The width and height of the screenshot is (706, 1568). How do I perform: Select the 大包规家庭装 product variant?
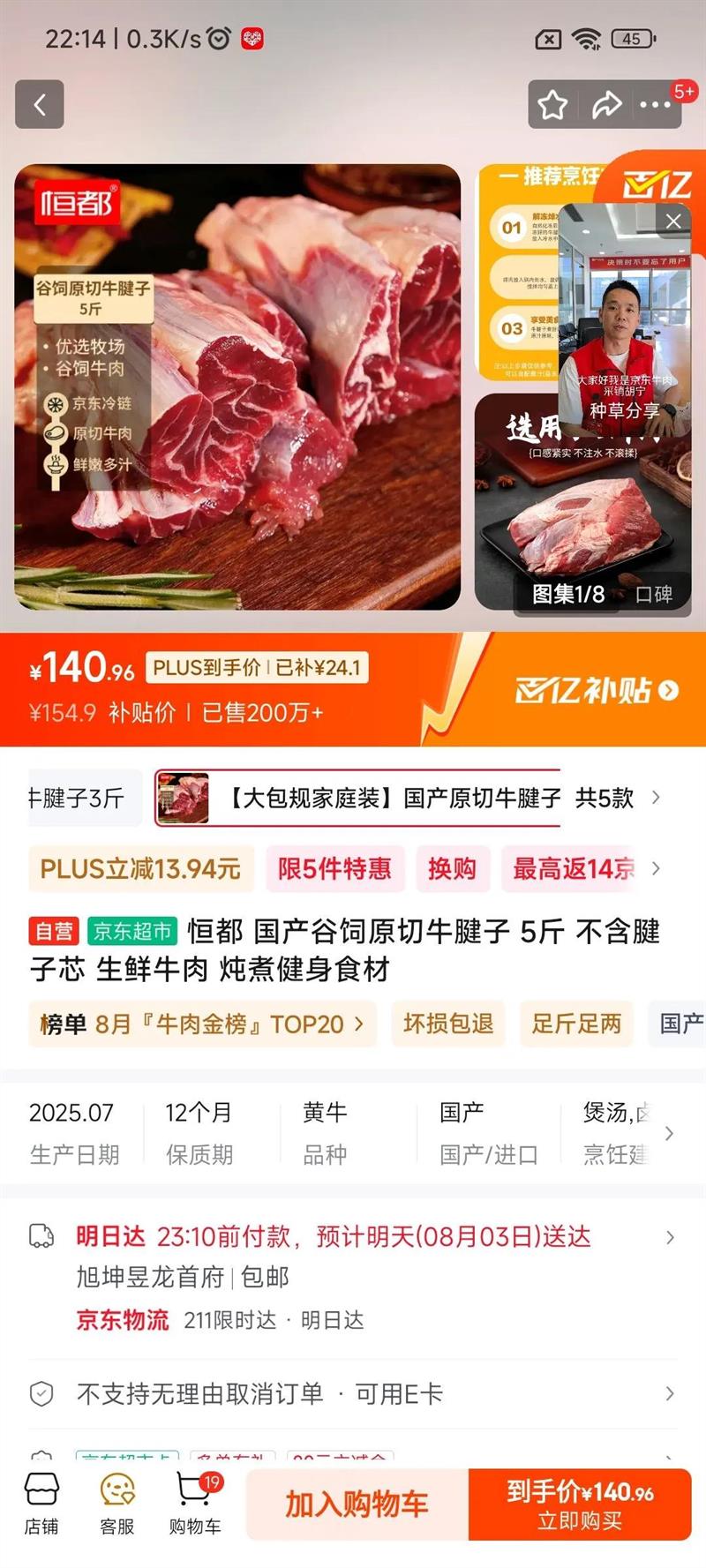394,799
